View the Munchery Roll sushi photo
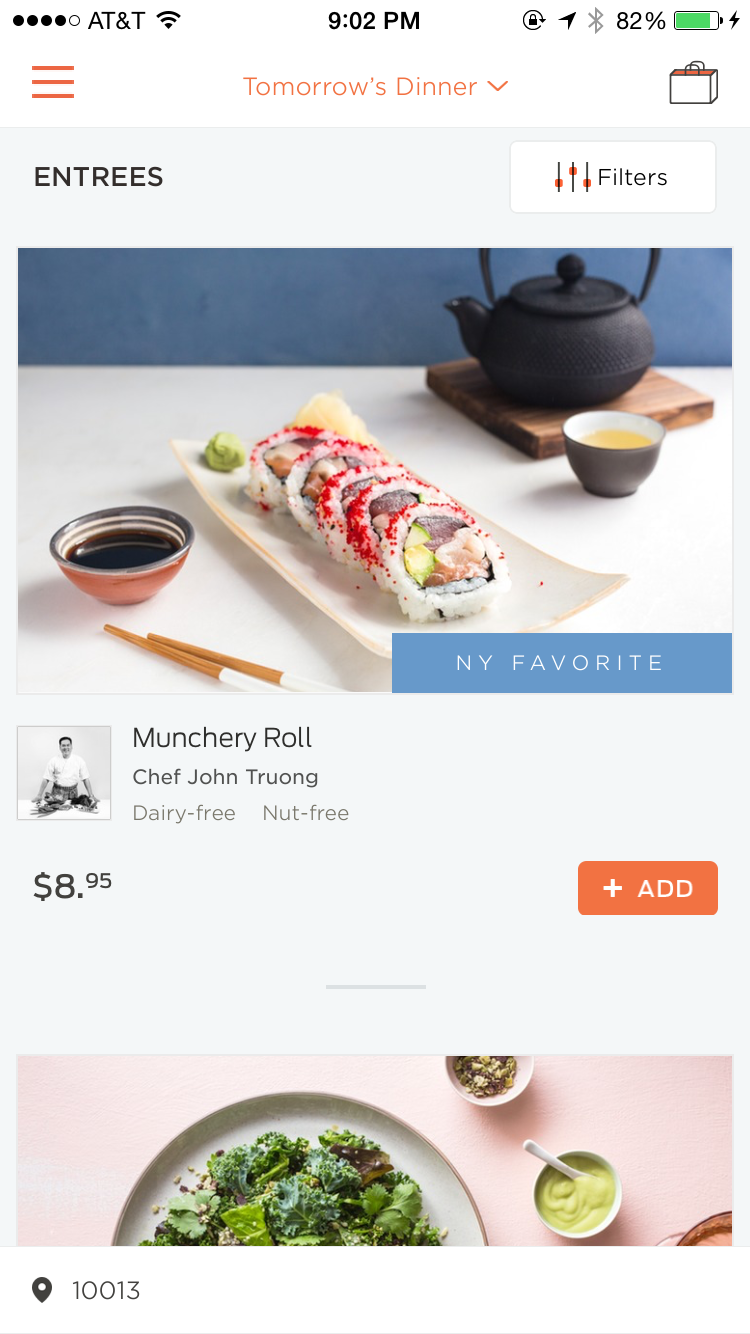 pos(375,470)
